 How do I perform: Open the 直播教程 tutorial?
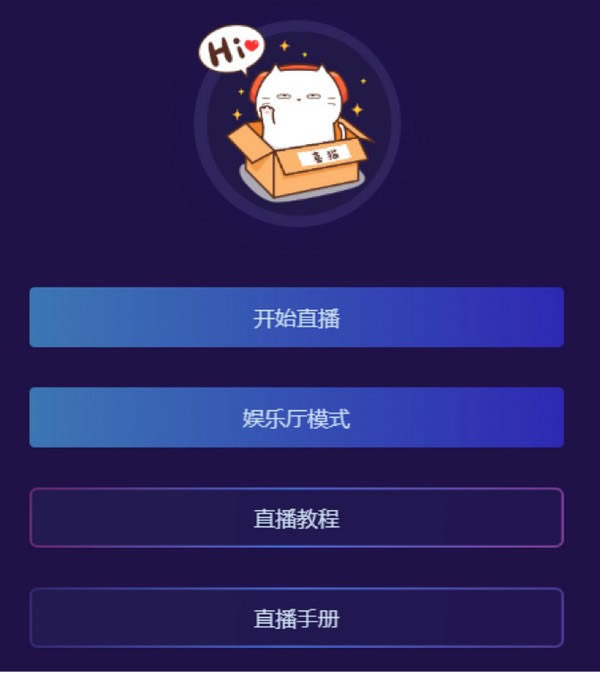(x=296, y=518)
